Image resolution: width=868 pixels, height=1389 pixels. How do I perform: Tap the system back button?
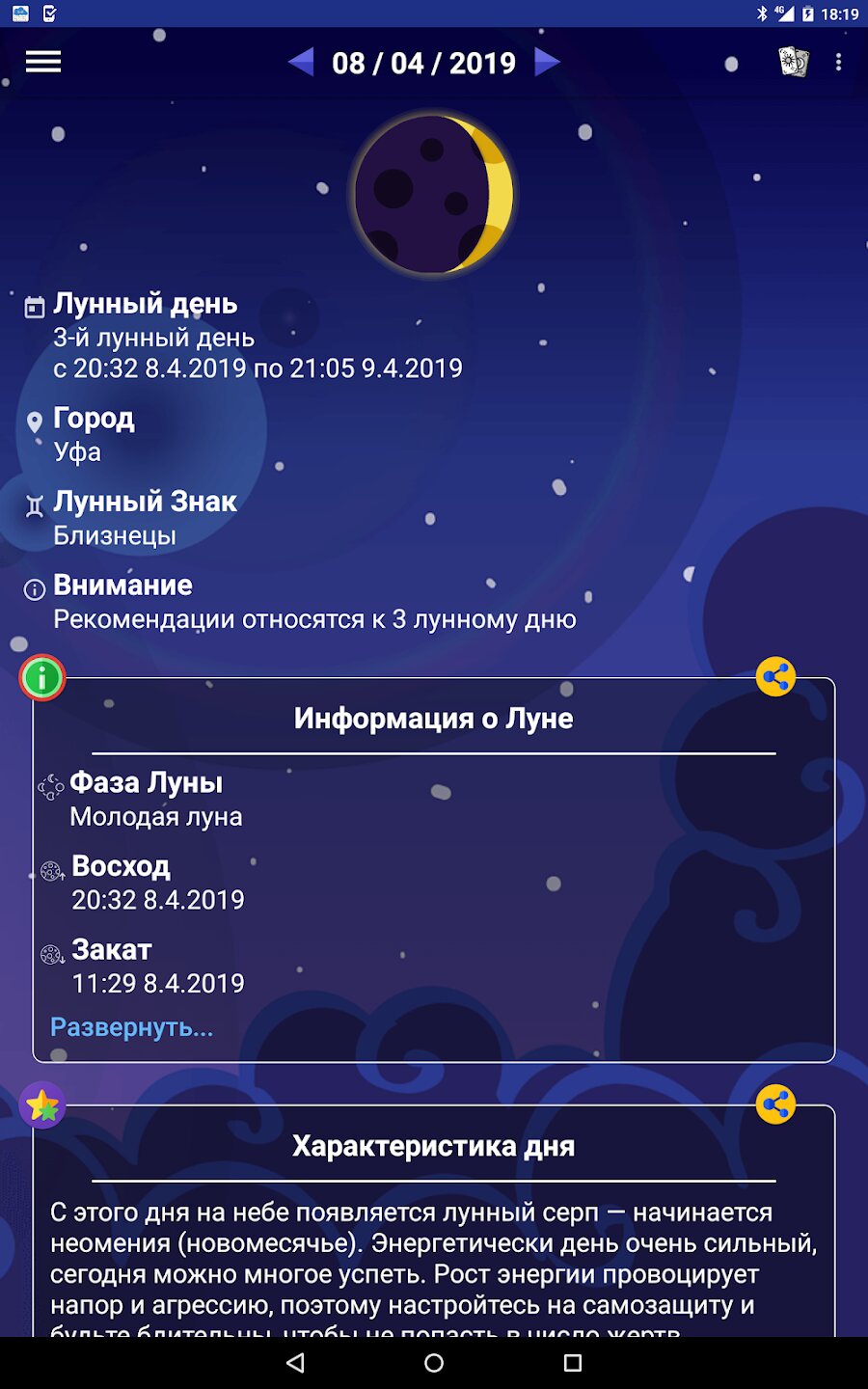296,1362
